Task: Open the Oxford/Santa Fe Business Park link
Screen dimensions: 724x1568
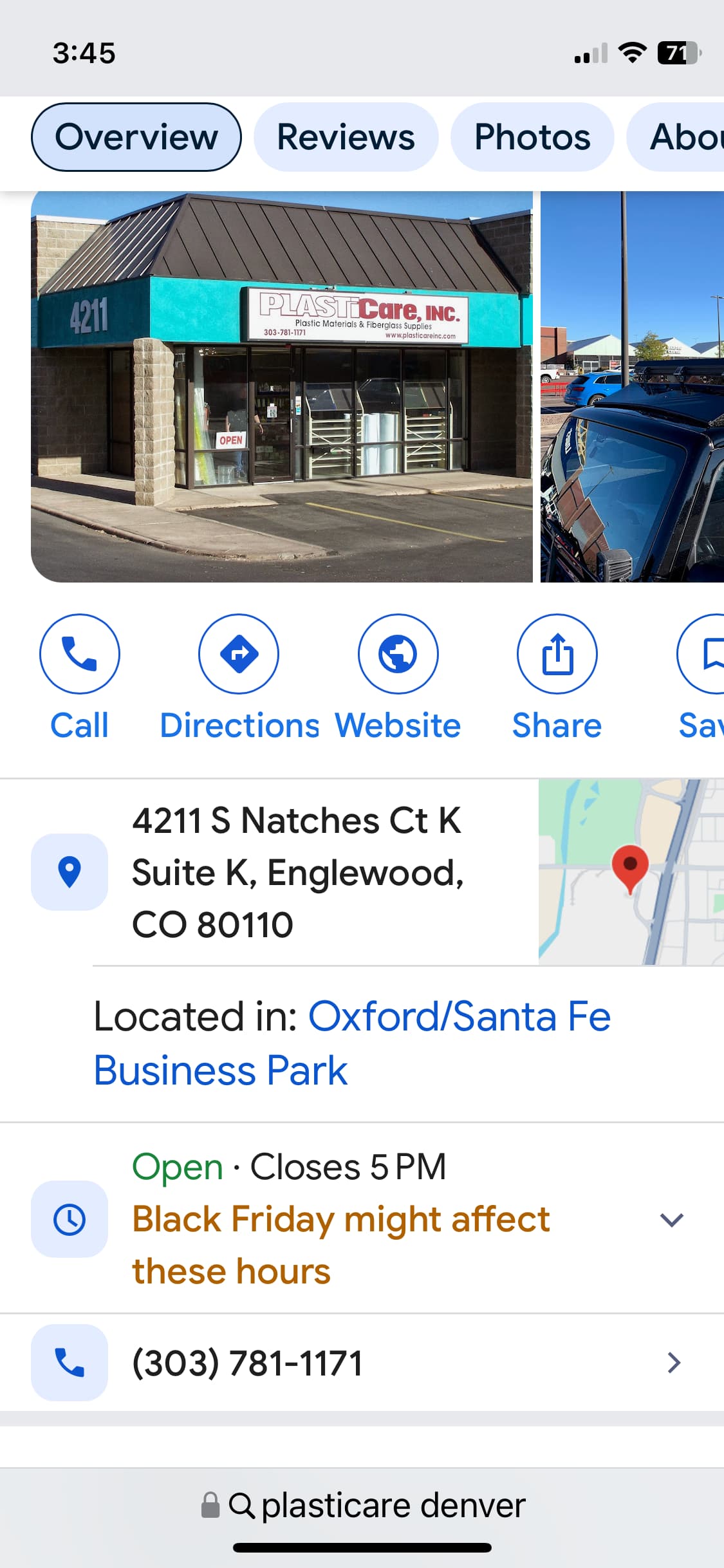Action: coord(351,1043)
